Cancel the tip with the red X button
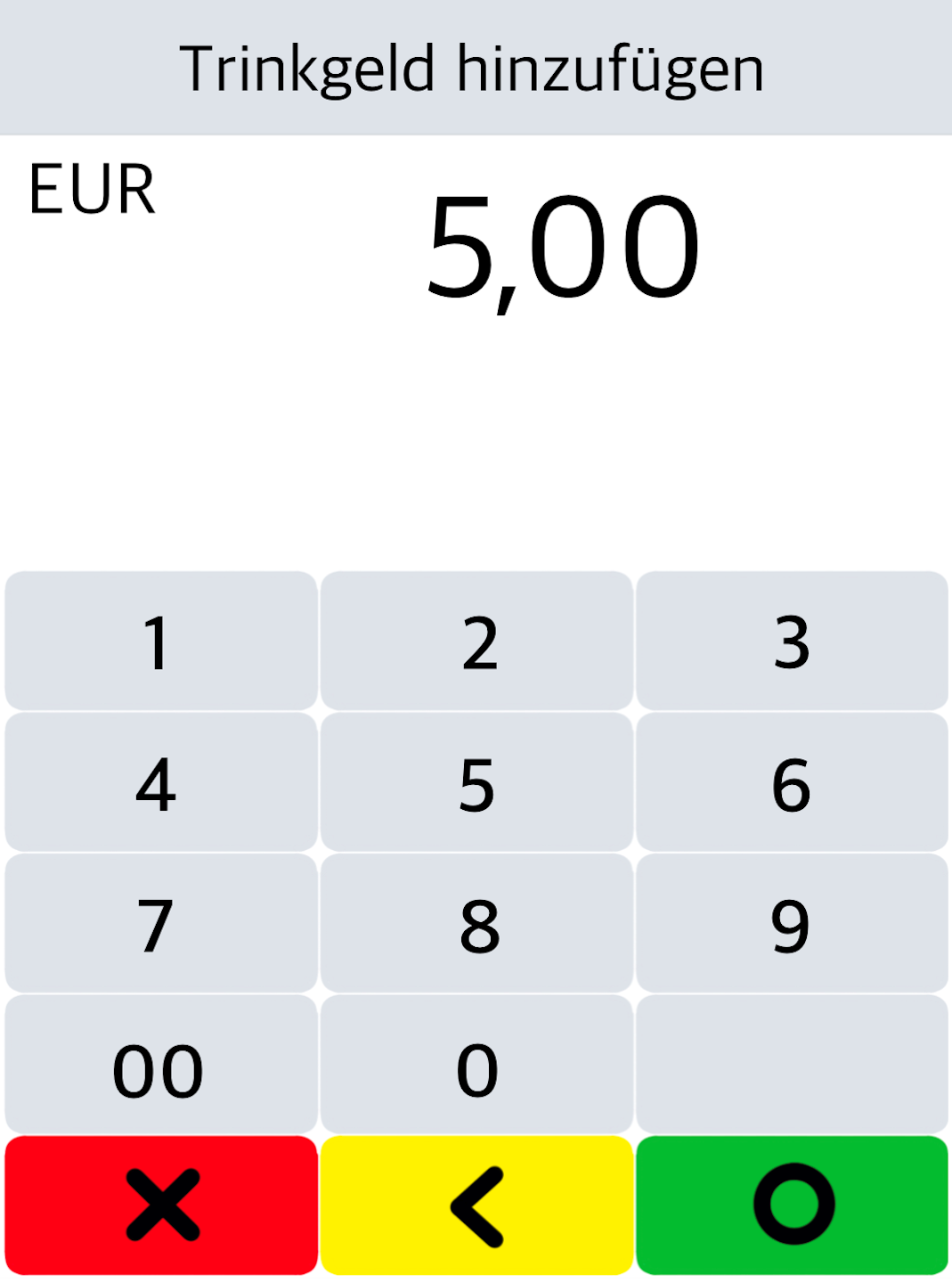952x1283 pixels. point(161,1205)
